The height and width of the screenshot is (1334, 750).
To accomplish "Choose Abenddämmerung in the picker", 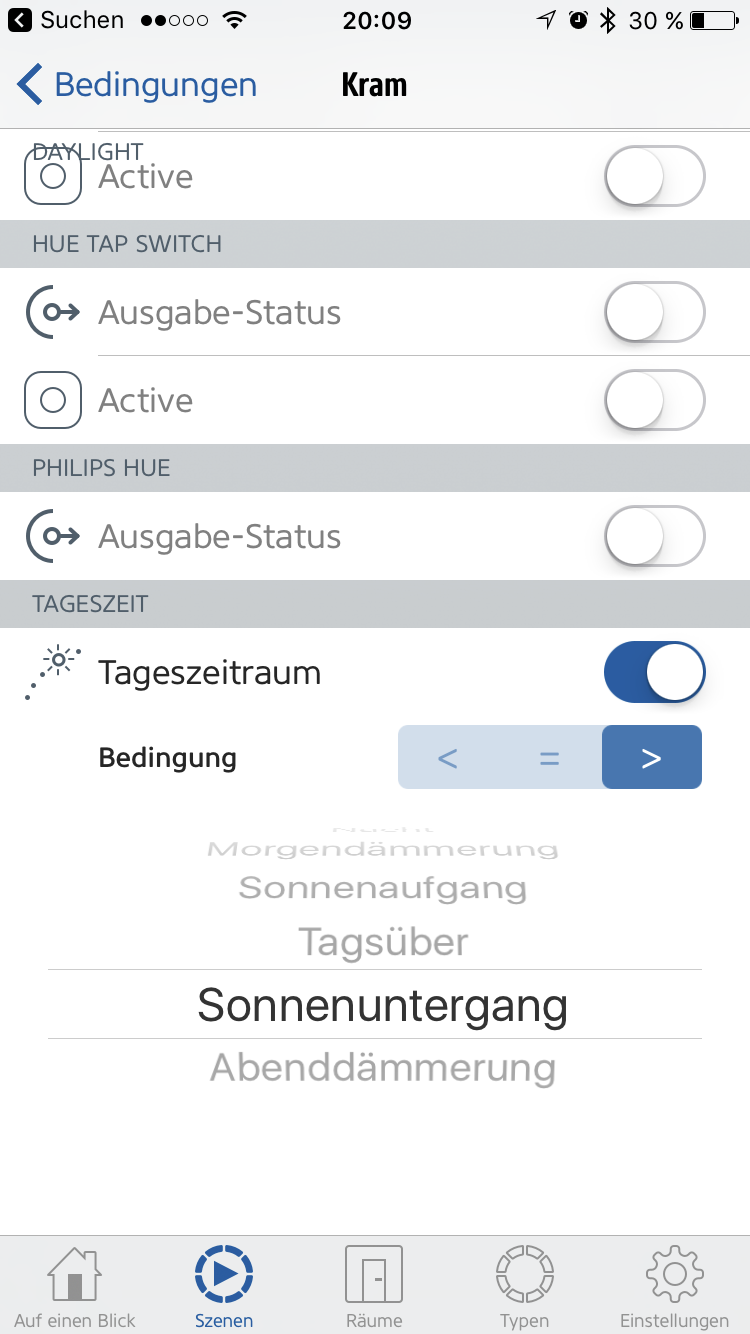I will (383, 1068).
